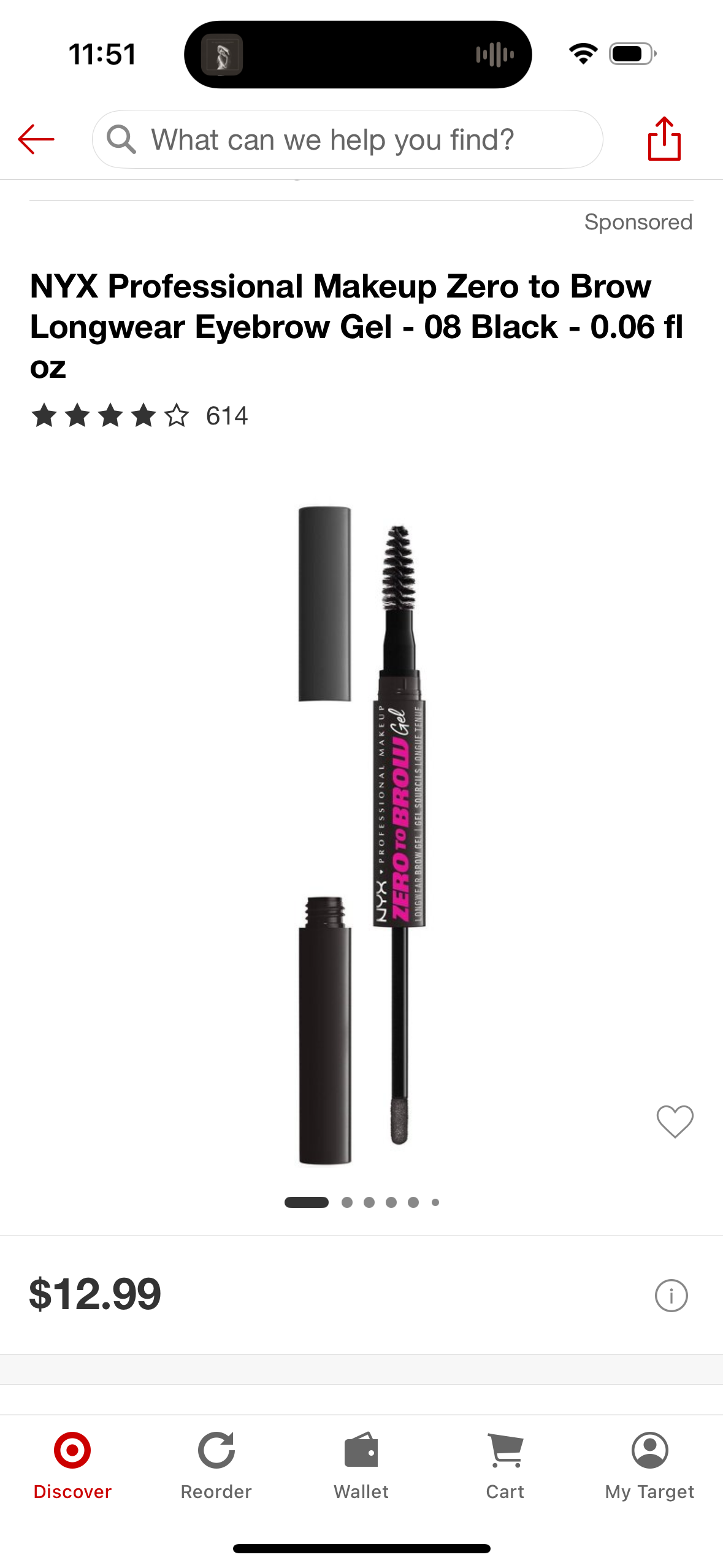Tap the image carousel page indicator

coord(361,1202)
